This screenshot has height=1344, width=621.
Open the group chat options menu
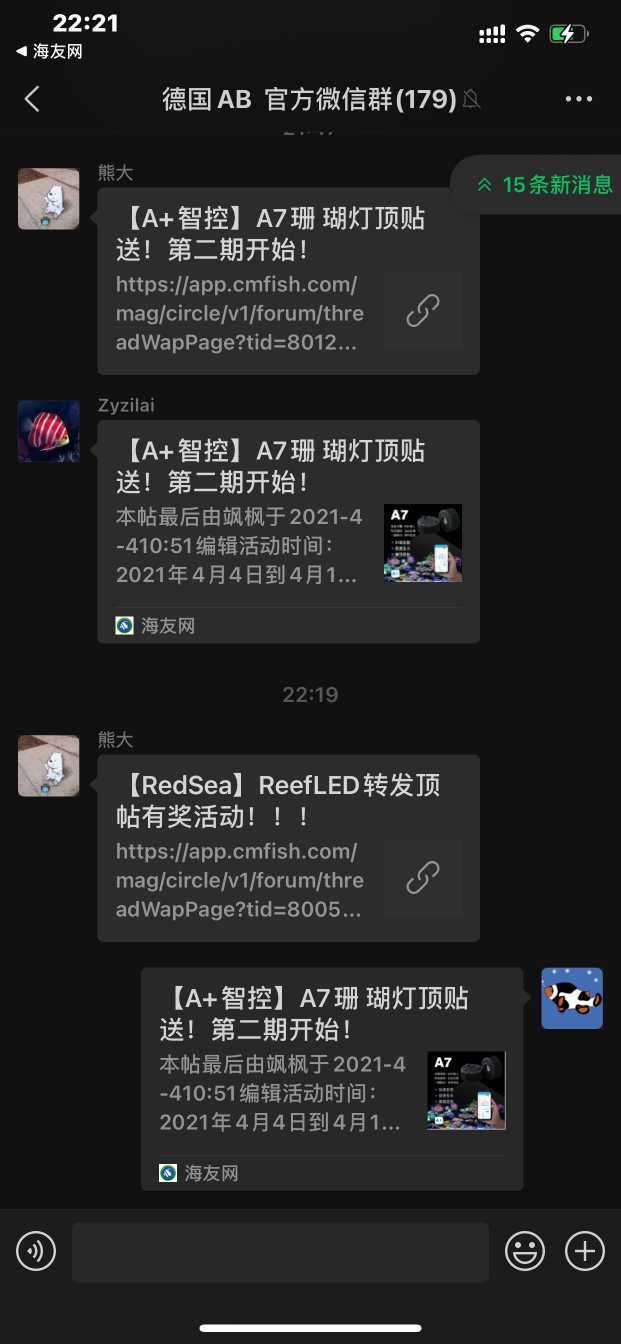coord(579,99)
